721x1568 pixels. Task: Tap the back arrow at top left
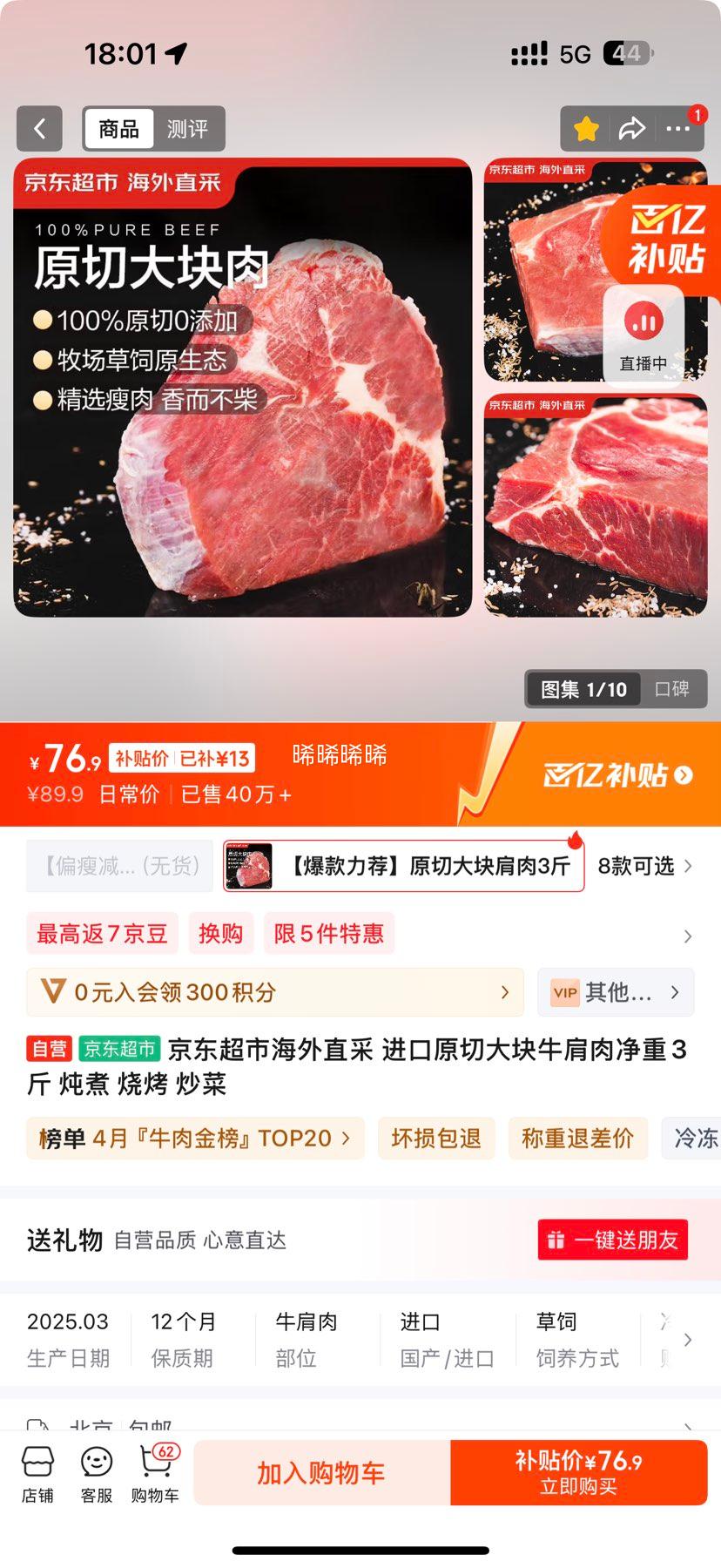(x=39, y=128)
